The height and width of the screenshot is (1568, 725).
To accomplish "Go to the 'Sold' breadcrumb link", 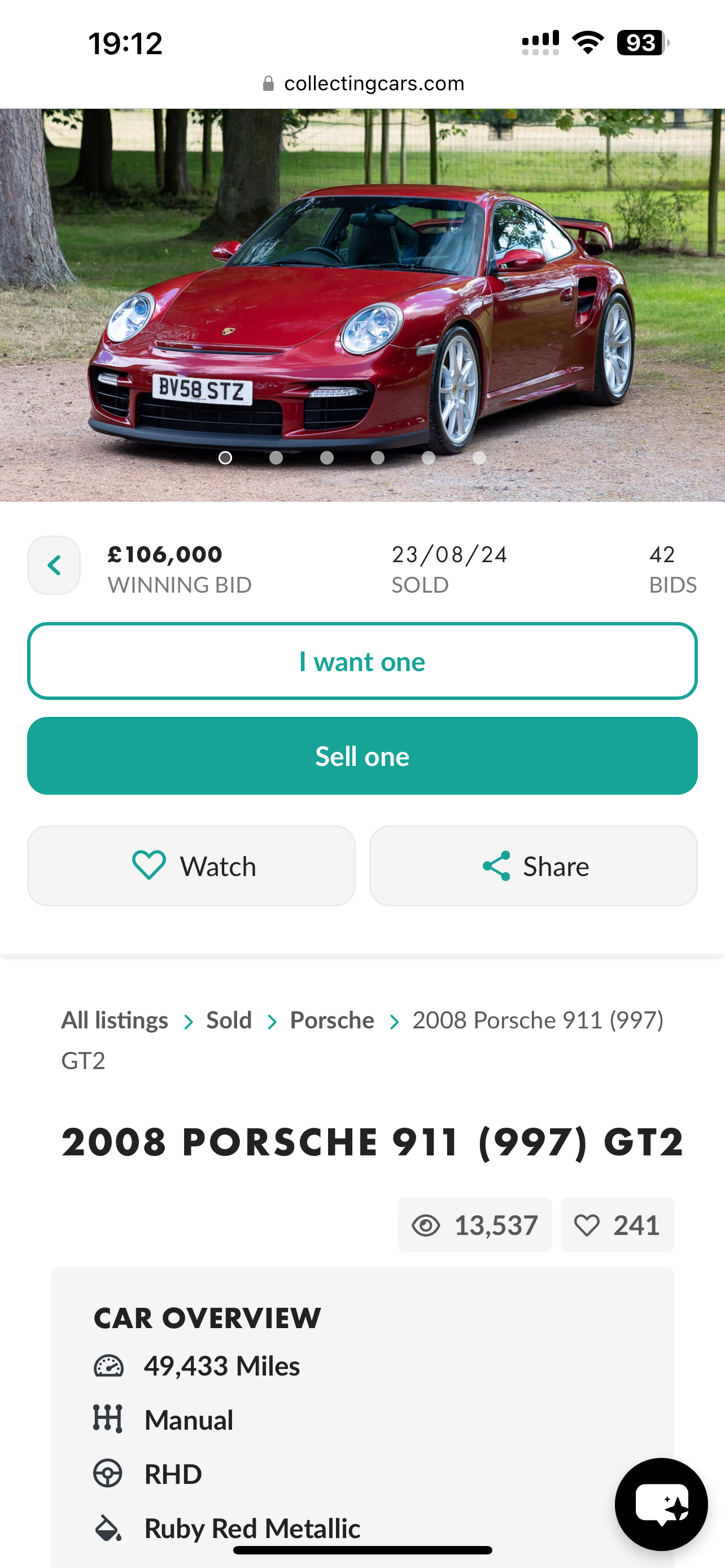I will pyautogui.click(x=229, y=1020).
